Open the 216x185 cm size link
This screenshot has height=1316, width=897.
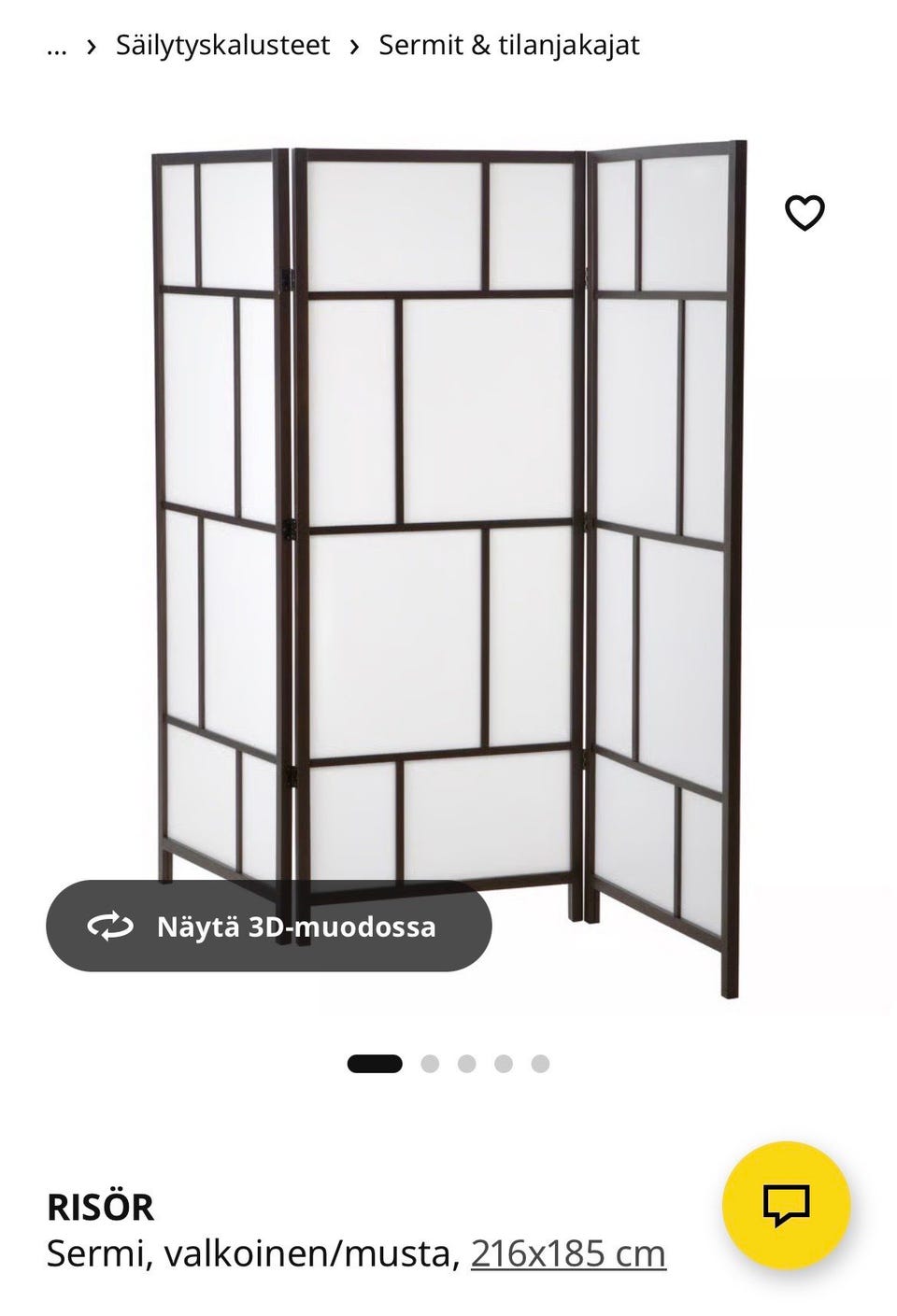(x=568, y=1253)
